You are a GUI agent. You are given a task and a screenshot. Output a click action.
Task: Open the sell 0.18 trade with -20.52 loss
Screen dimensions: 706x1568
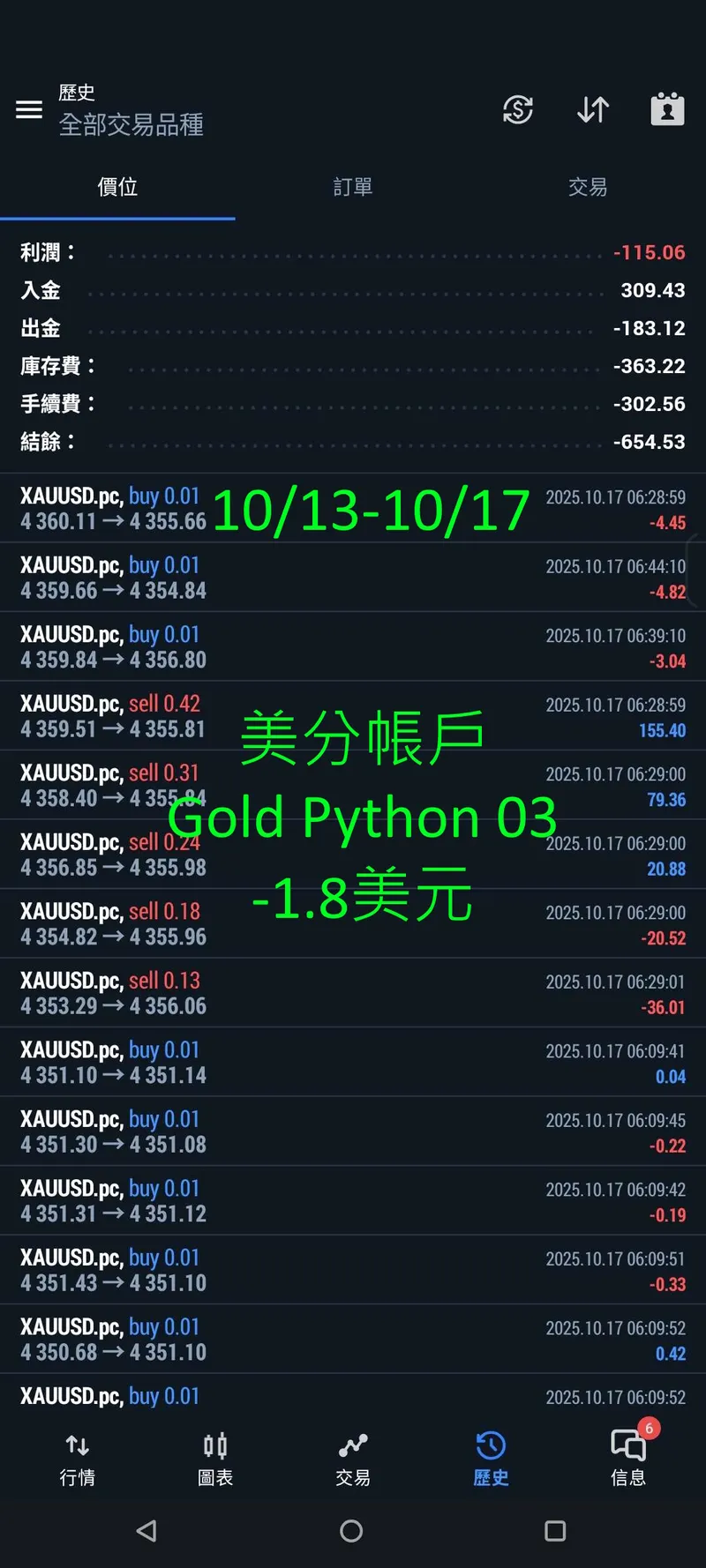point(353,923)
